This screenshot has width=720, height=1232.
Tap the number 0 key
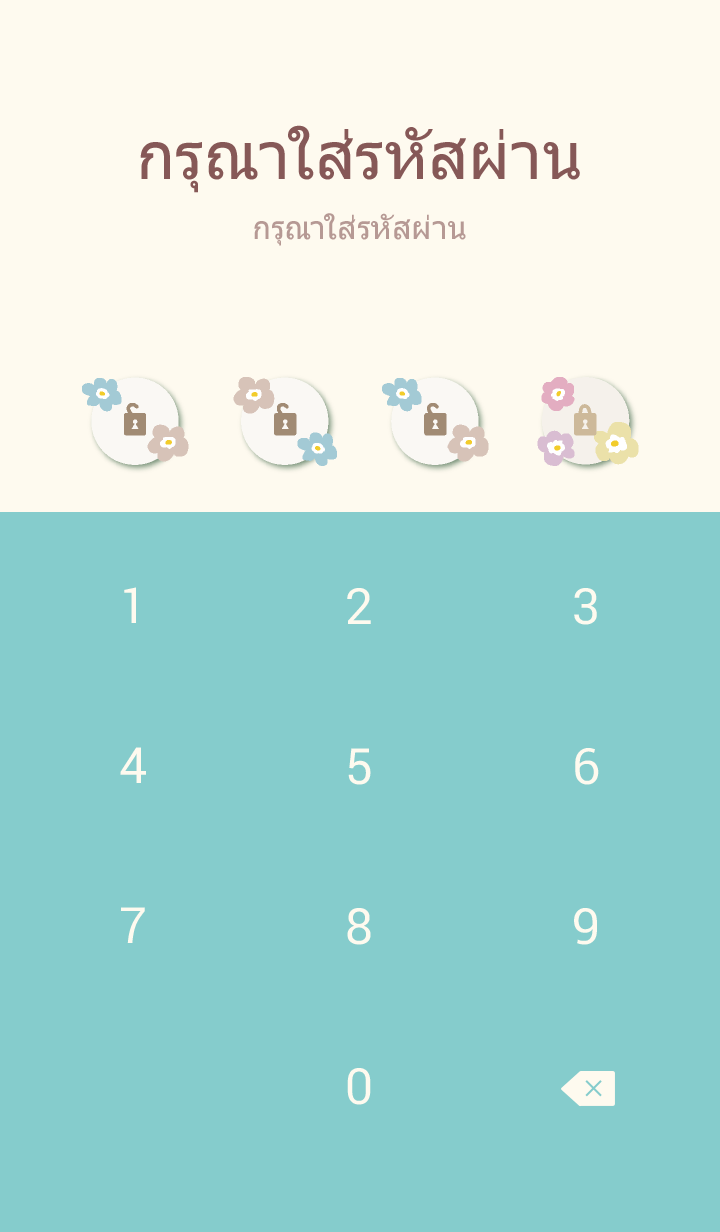[359, 1087]
